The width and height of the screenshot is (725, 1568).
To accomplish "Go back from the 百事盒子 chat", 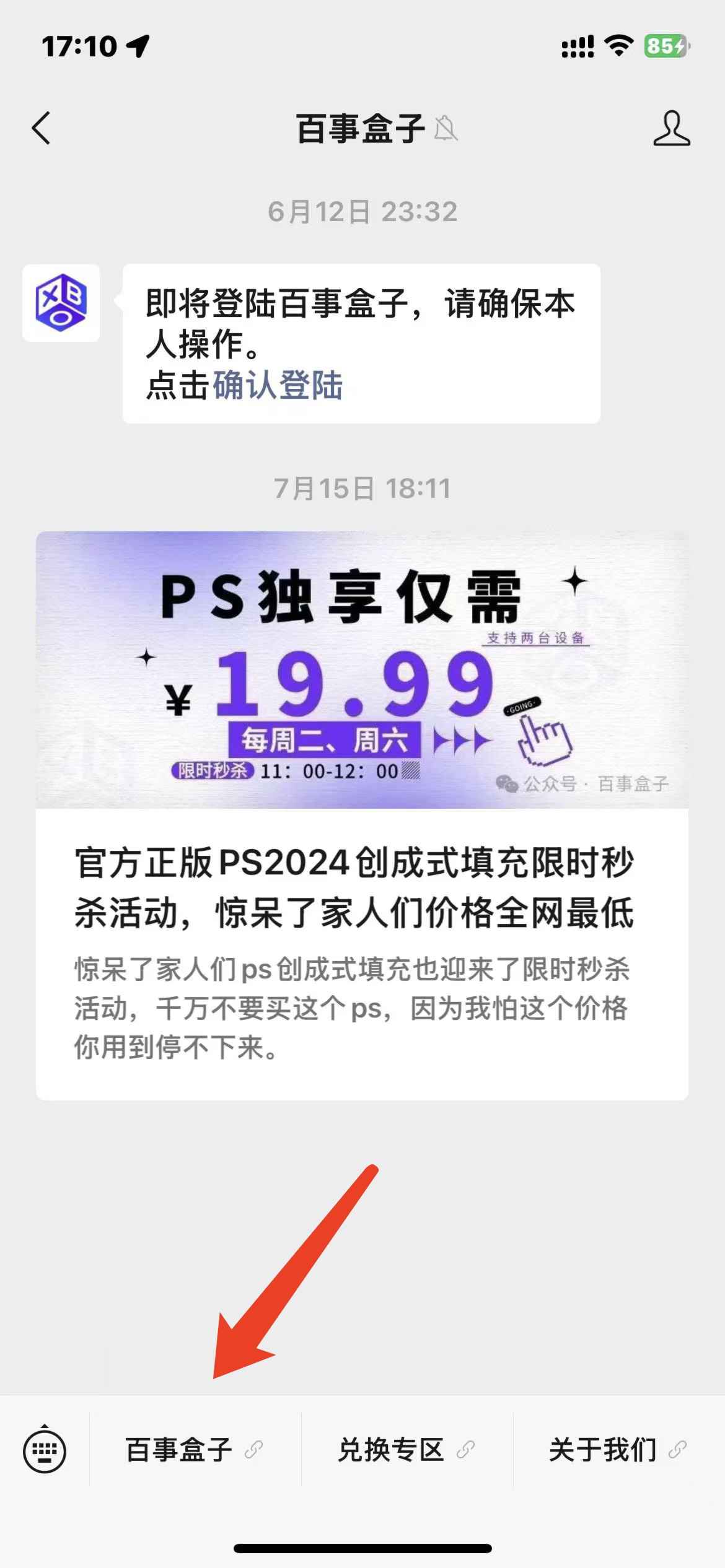I will point(41,129).
